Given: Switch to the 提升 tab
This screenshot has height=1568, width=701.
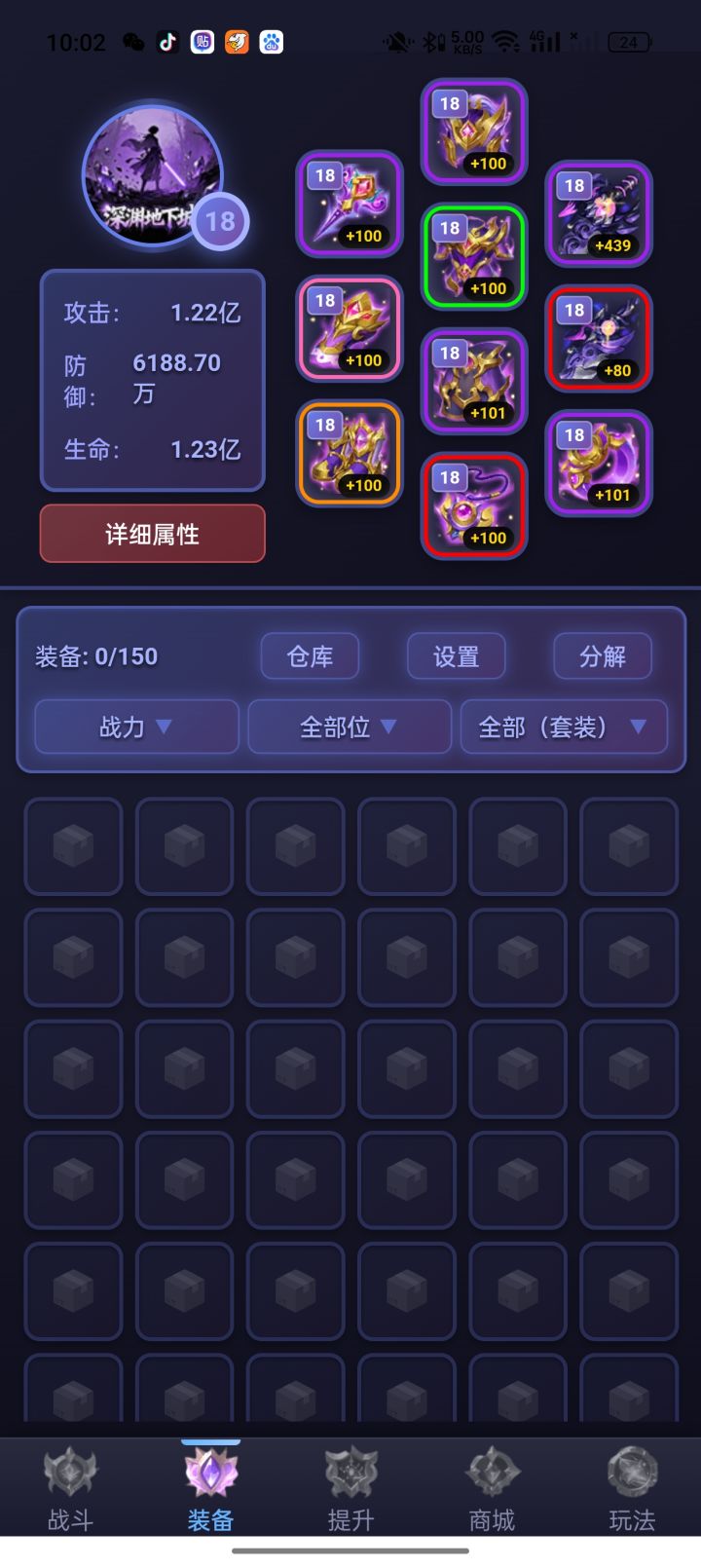Looking at the screenshot, I should pos(350,1490).
